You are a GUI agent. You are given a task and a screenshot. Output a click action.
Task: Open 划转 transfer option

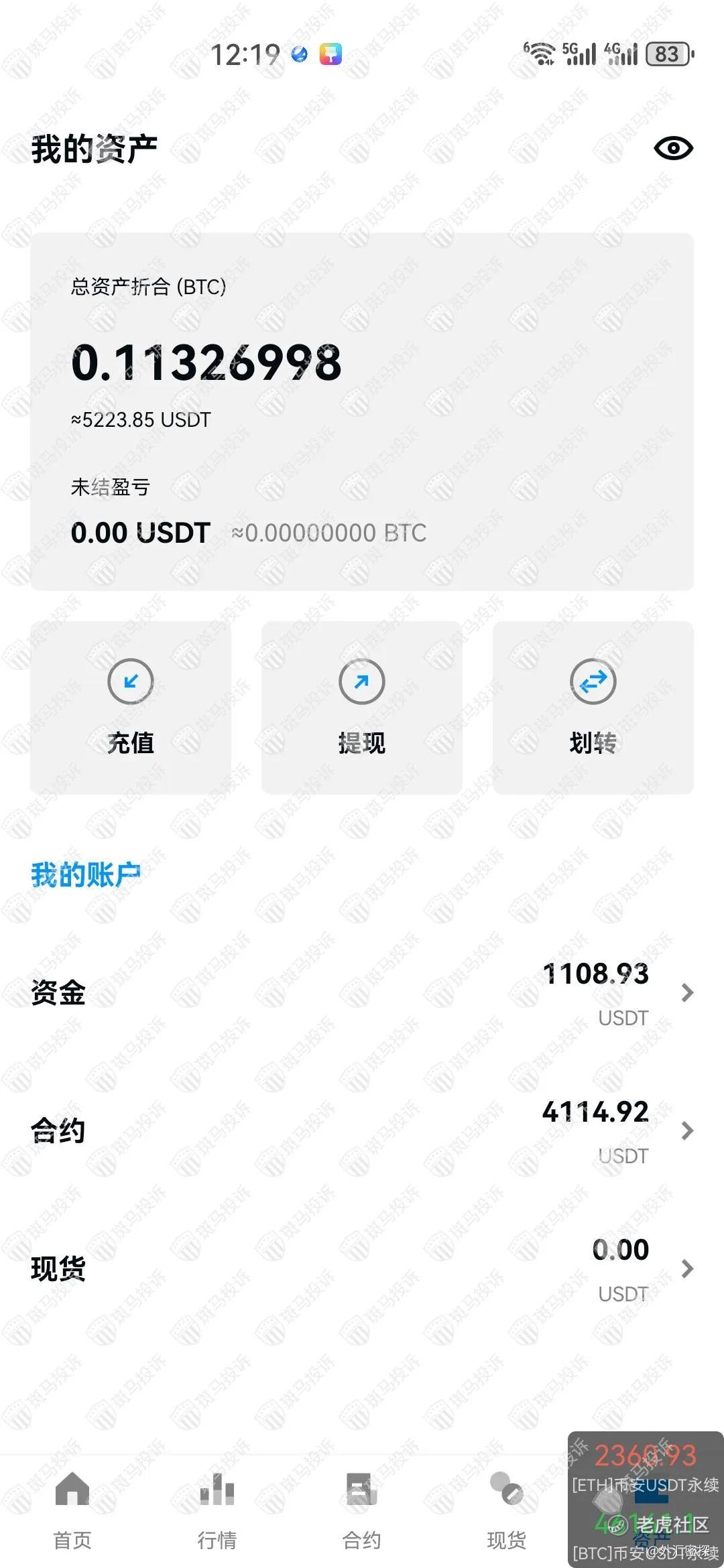pyautogui.click(x=593, y=707)
